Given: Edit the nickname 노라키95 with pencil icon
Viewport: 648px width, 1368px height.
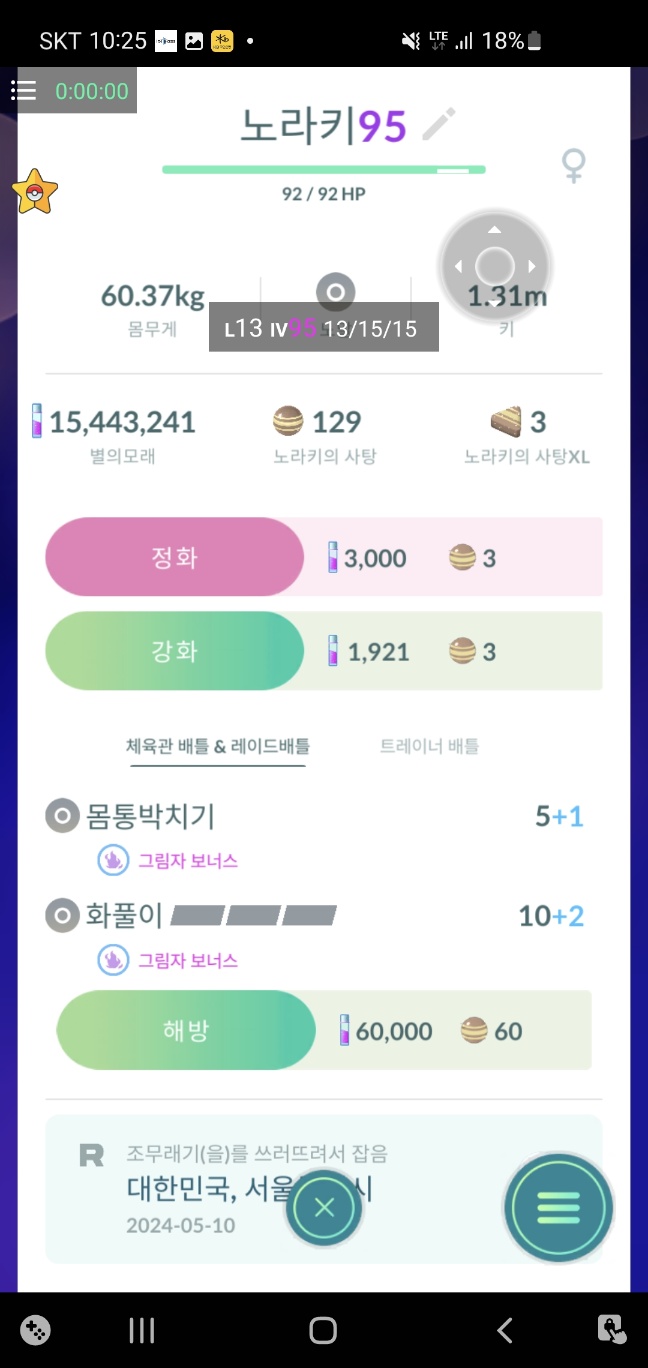Looking at the screenshot, I should click(438, 125).
